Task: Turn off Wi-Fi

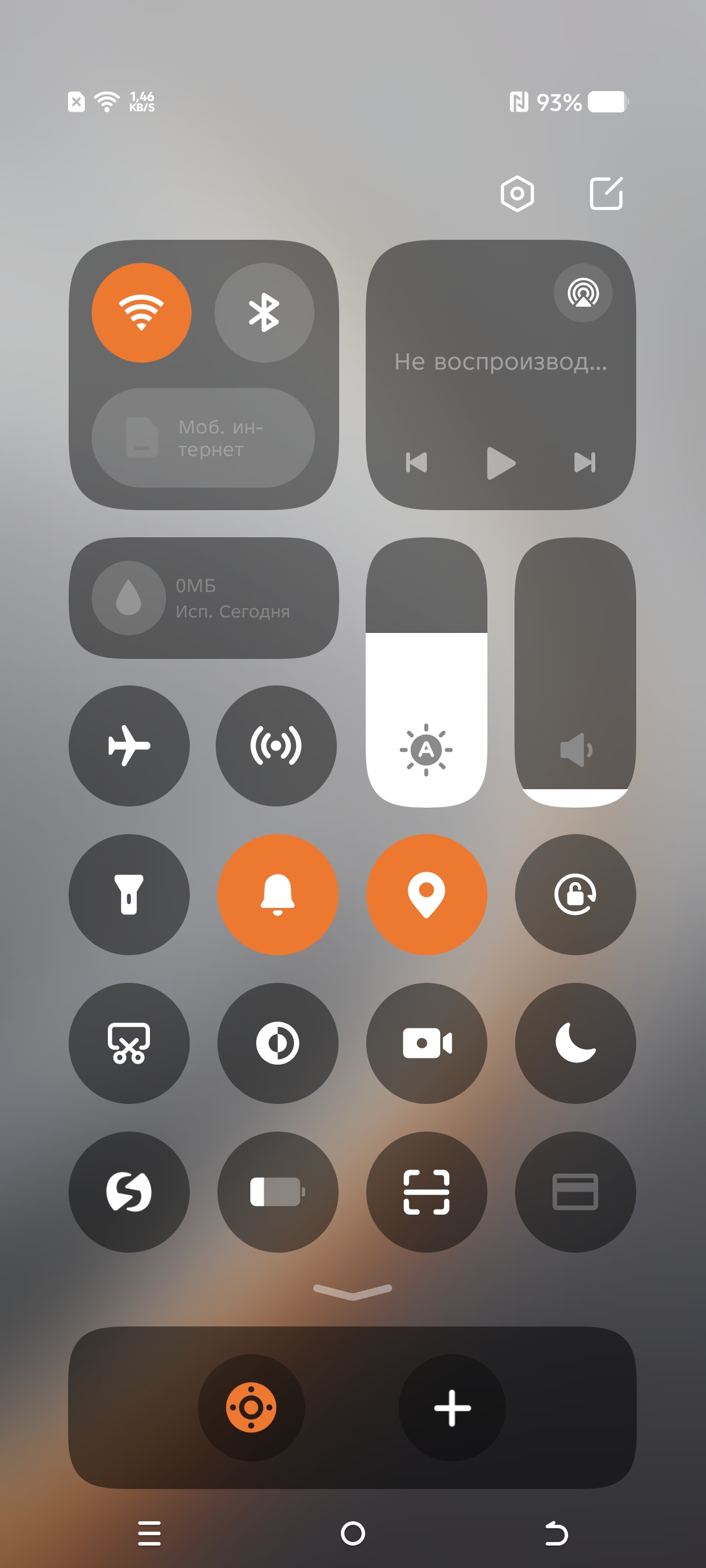Action: pyautogui.click(x=141, y=312)
